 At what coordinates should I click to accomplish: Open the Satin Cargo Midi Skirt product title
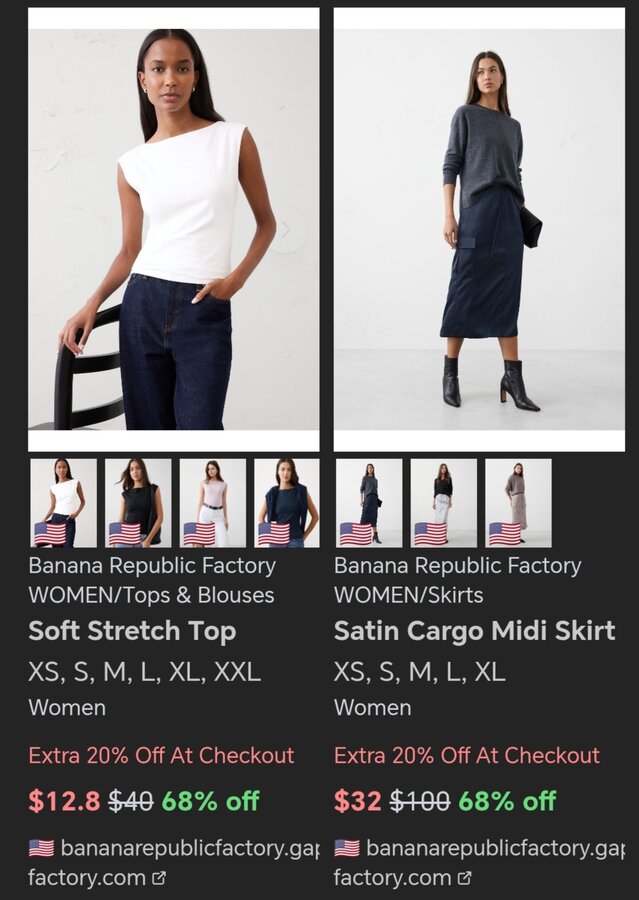(x=474, y=631)
